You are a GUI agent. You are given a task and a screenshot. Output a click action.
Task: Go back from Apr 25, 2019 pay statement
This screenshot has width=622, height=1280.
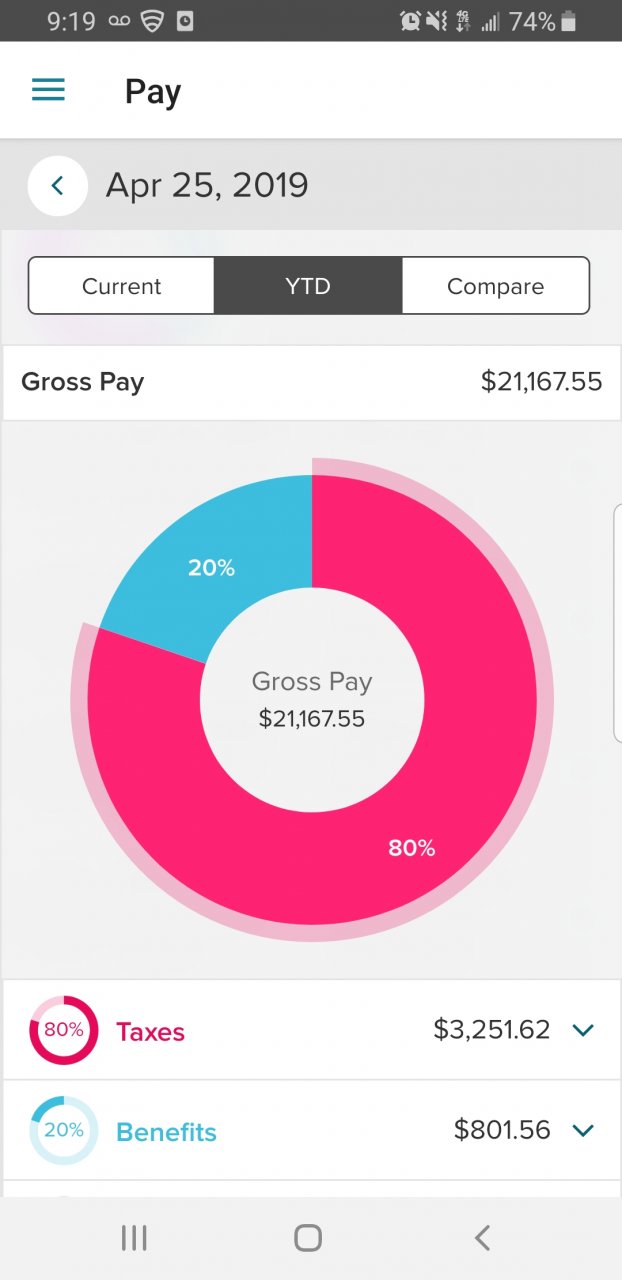point(58,185)
